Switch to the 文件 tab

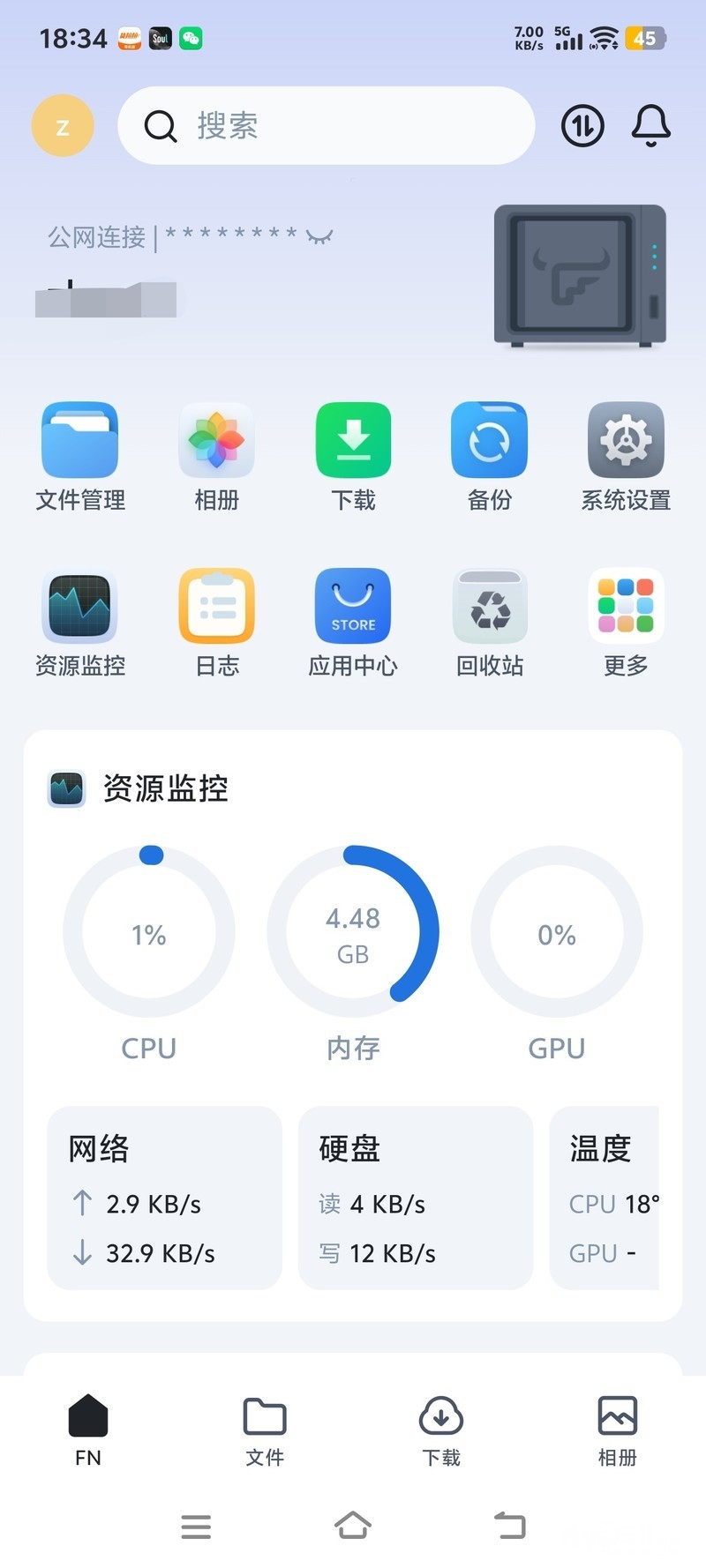coord(265,1430)
